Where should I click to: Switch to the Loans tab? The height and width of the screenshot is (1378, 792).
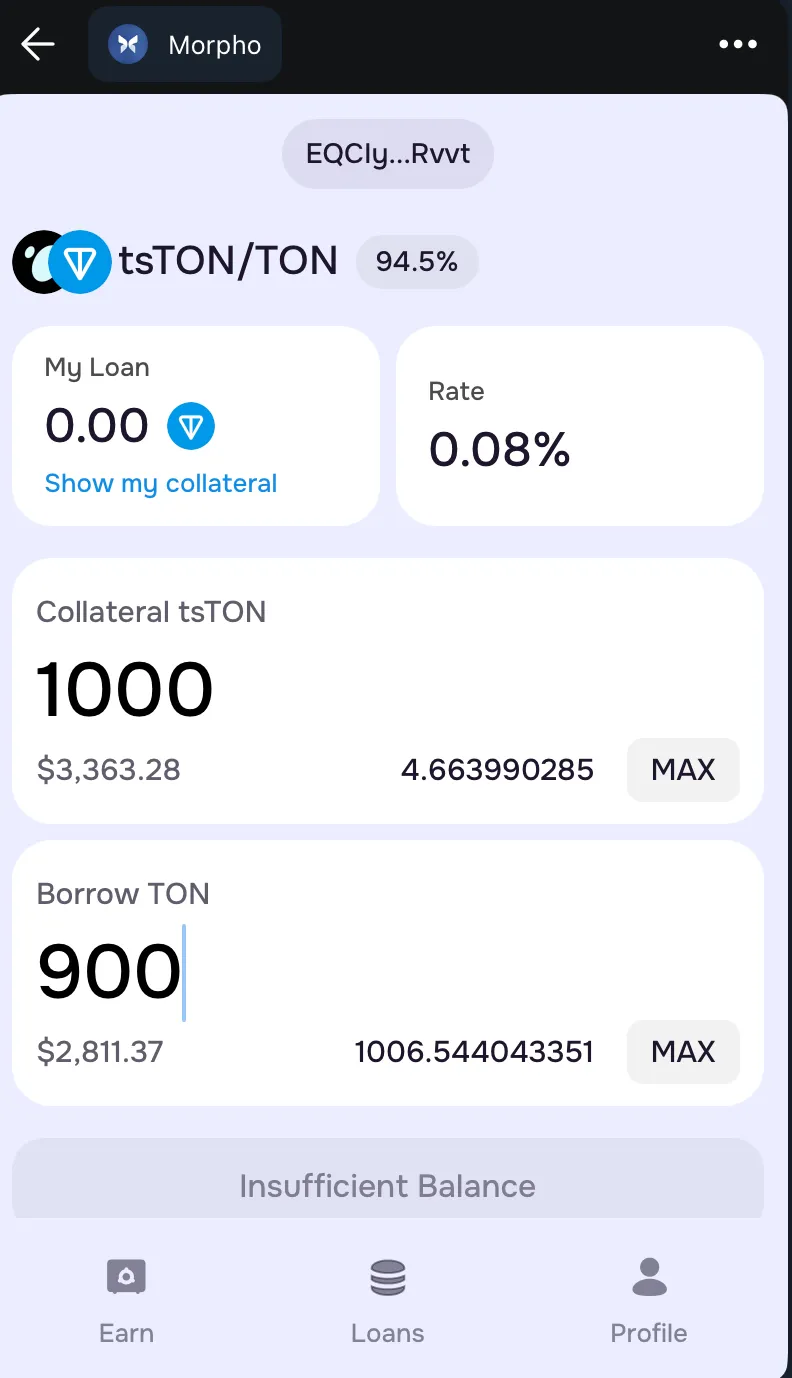pos(387,1301)
